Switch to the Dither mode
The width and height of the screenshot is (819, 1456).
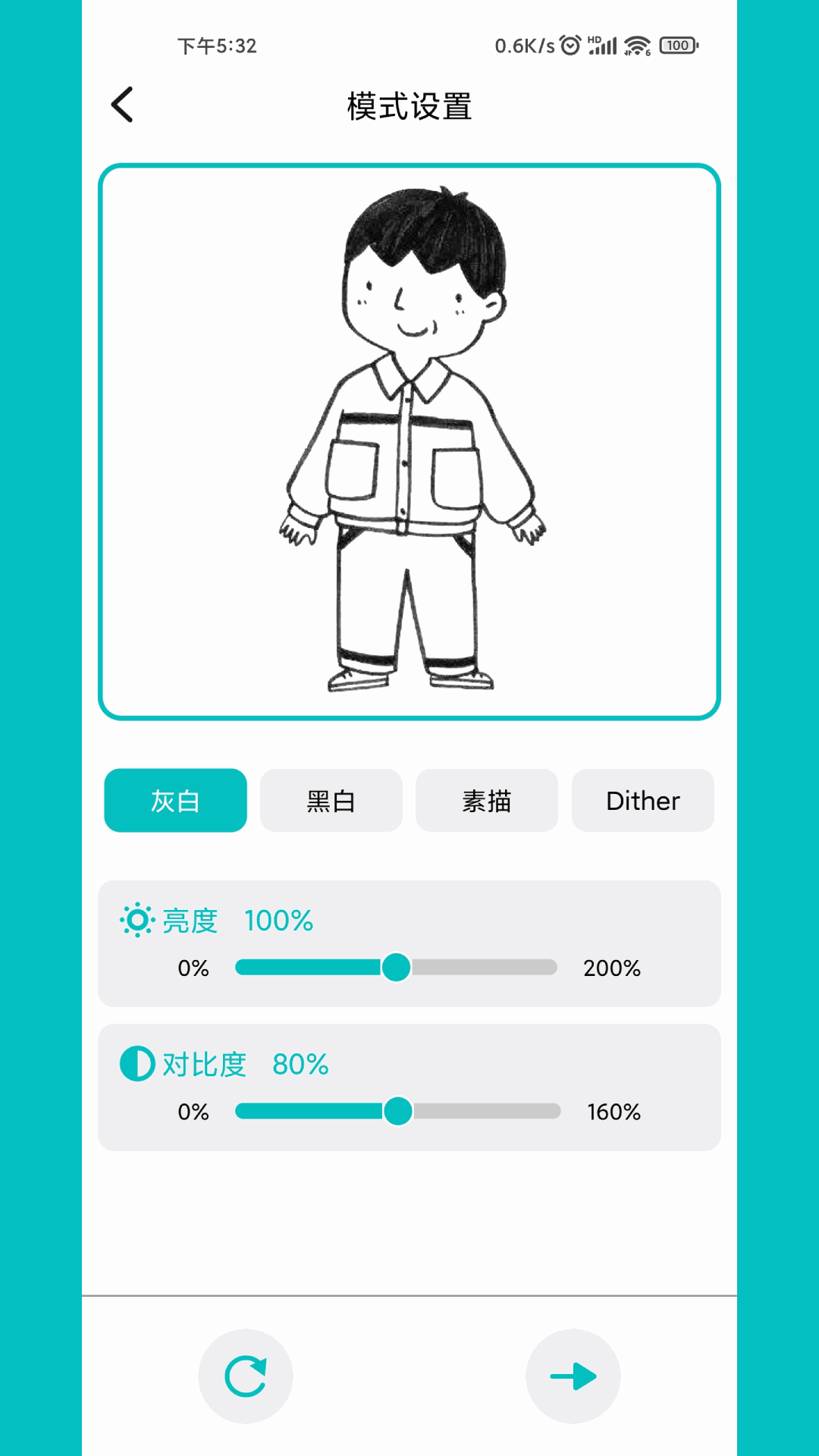click(x=642, y=801)
